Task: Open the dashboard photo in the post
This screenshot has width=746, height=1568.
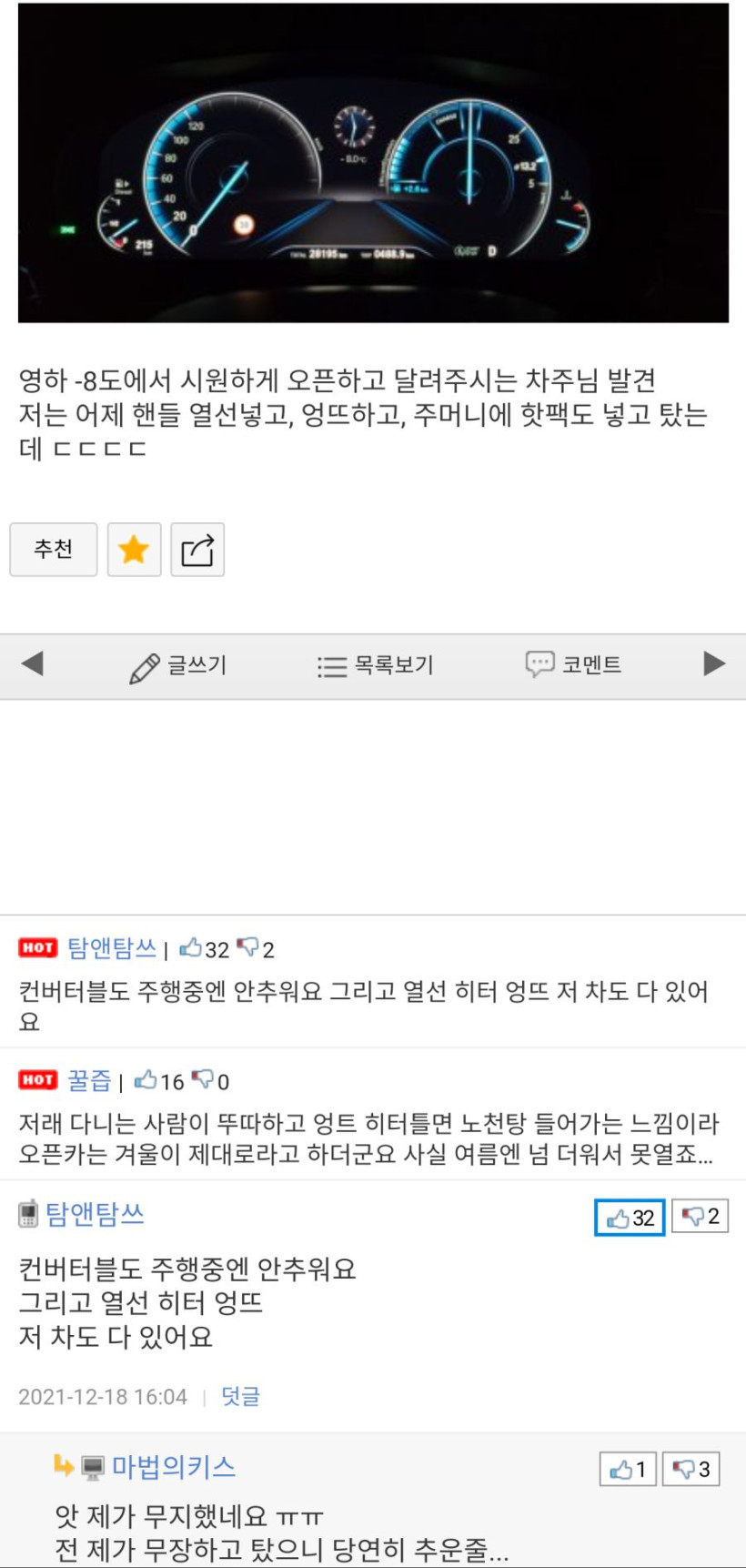Action: pyautogui.click(x=373, y=162)
